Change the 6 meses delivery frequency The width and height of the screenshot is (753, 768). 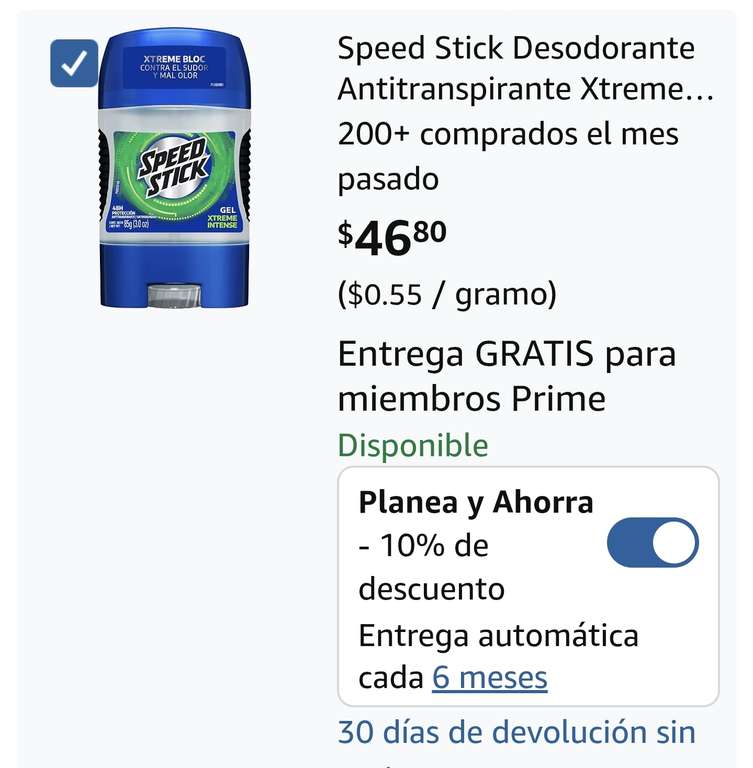click(489, 678)
